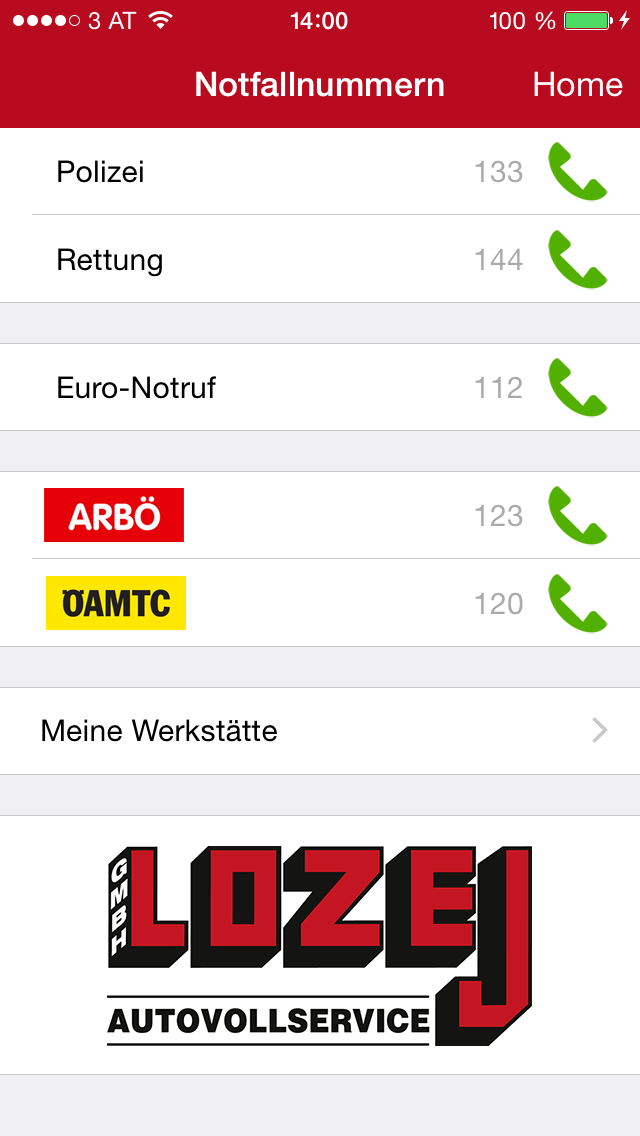
Task: Dial Euro-Notruf 112 with the phone icon
Action: pos(577,387)
